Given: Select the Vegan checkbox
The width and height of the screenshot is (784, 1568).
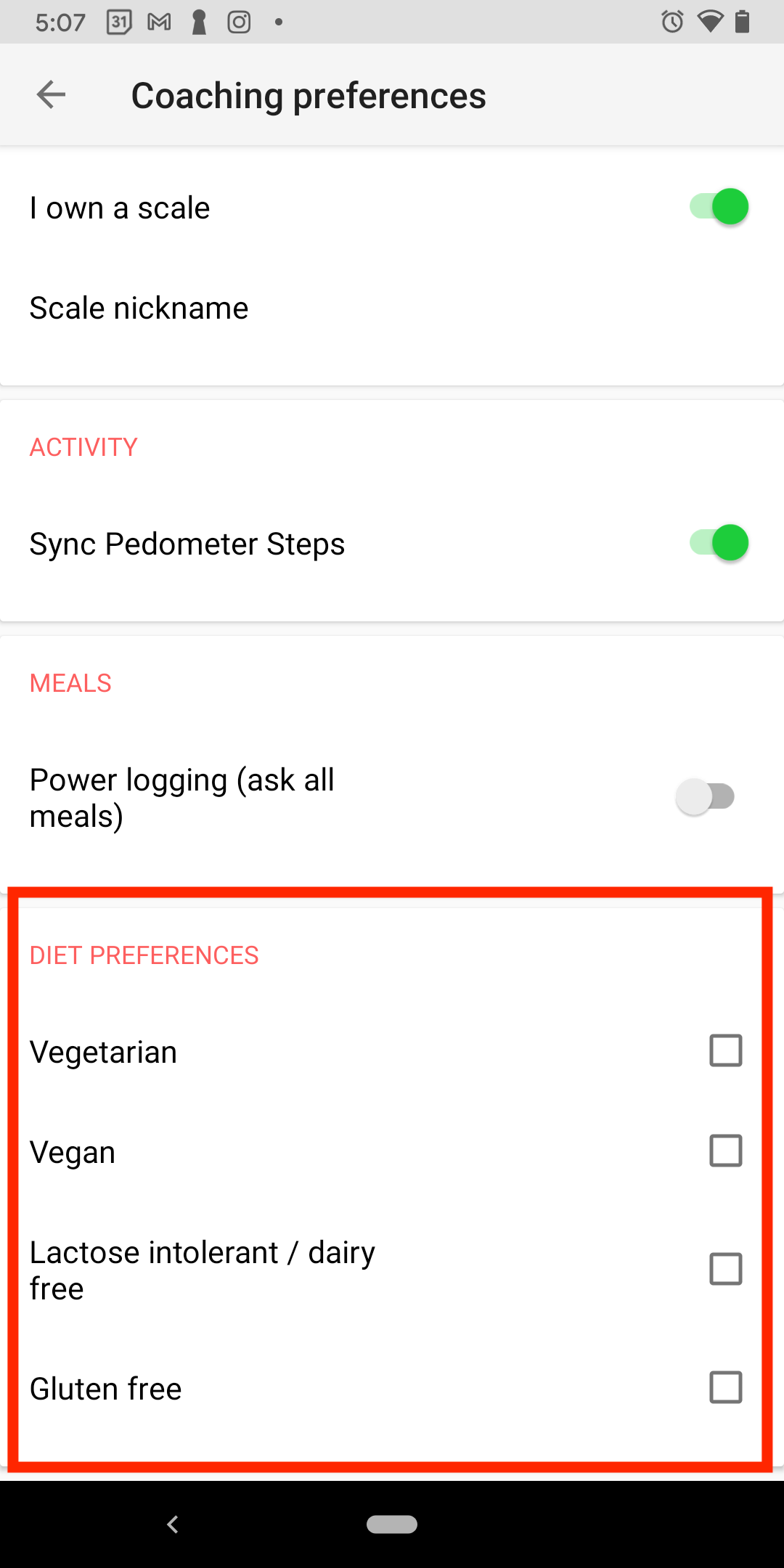Looking at the screenshot, I should click(x=725, y=1151).
